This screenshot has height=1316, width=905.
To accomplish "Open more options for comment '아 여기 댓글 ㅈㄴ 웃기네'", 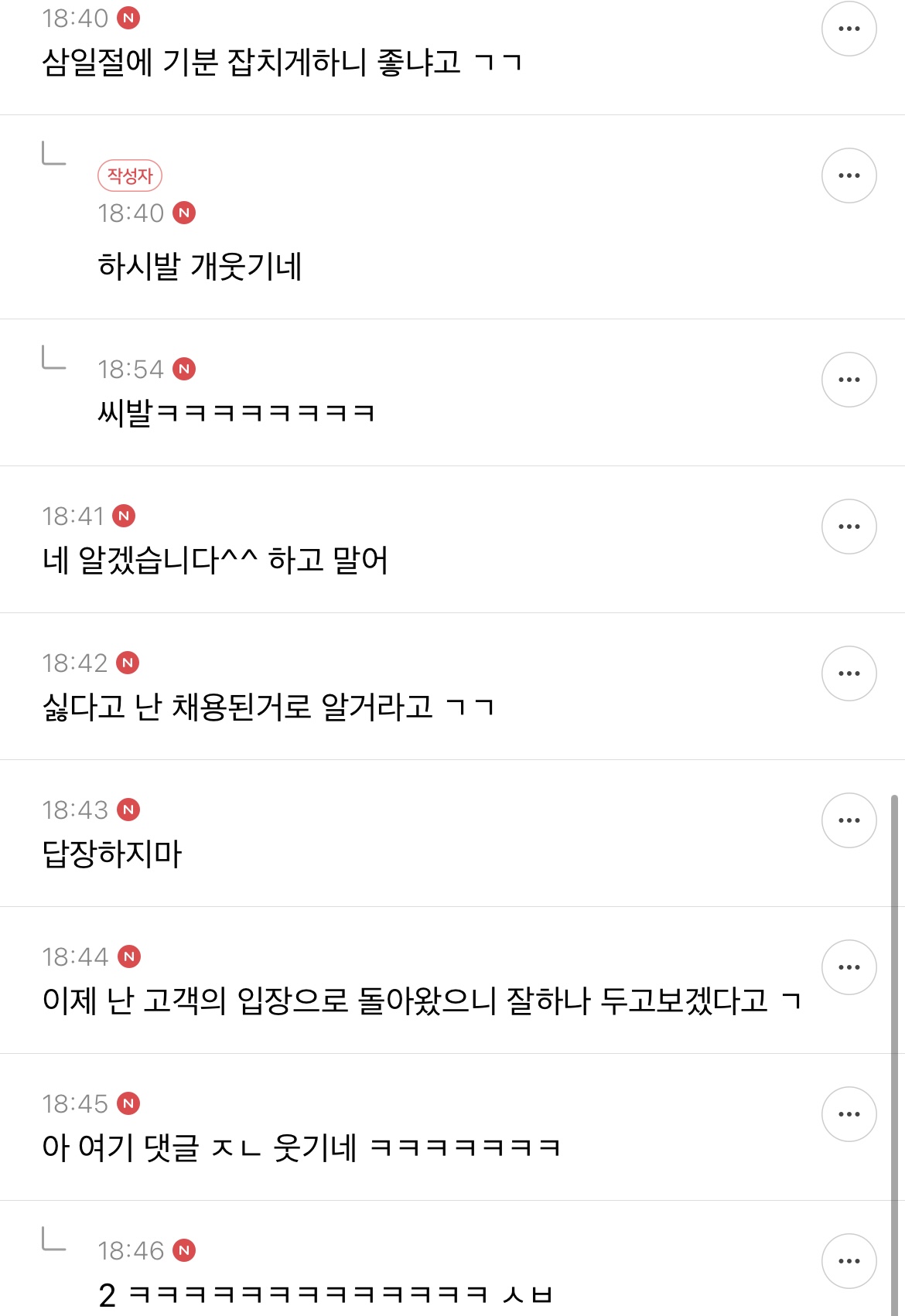I will point(849,1114).
